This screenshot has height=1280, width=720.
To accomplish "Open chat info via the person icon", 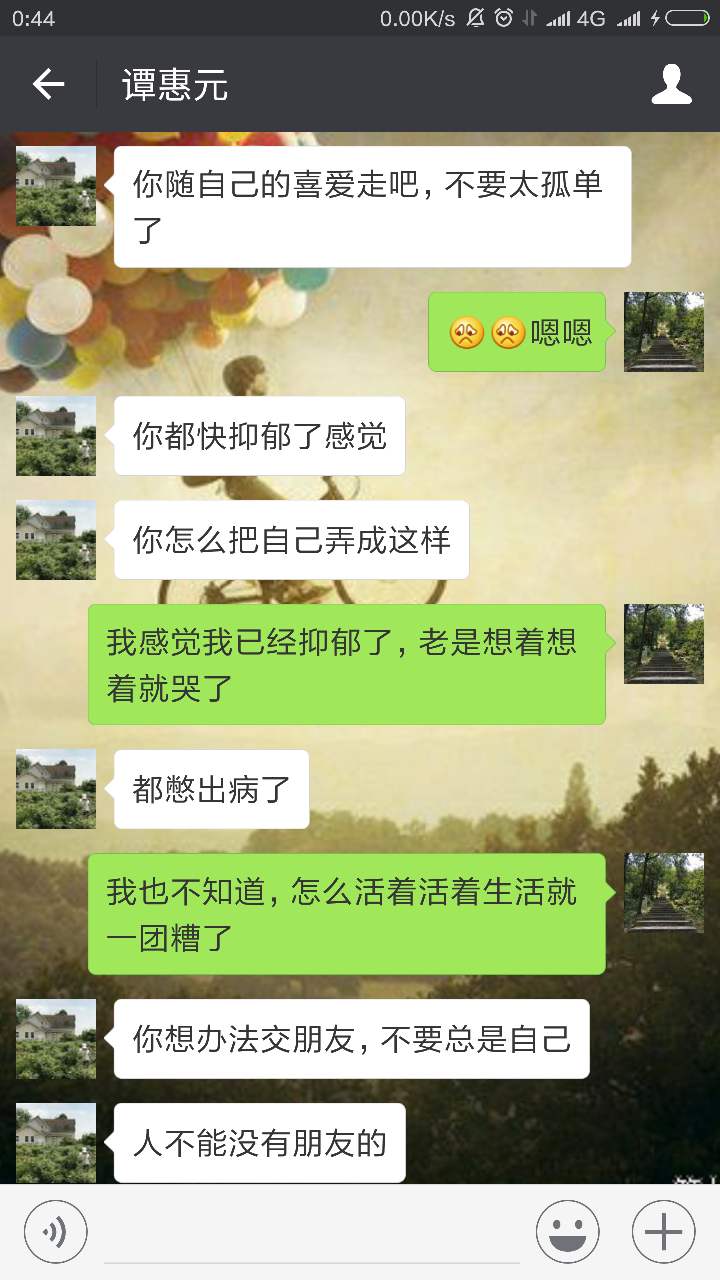I will click(x=671, y=85).
